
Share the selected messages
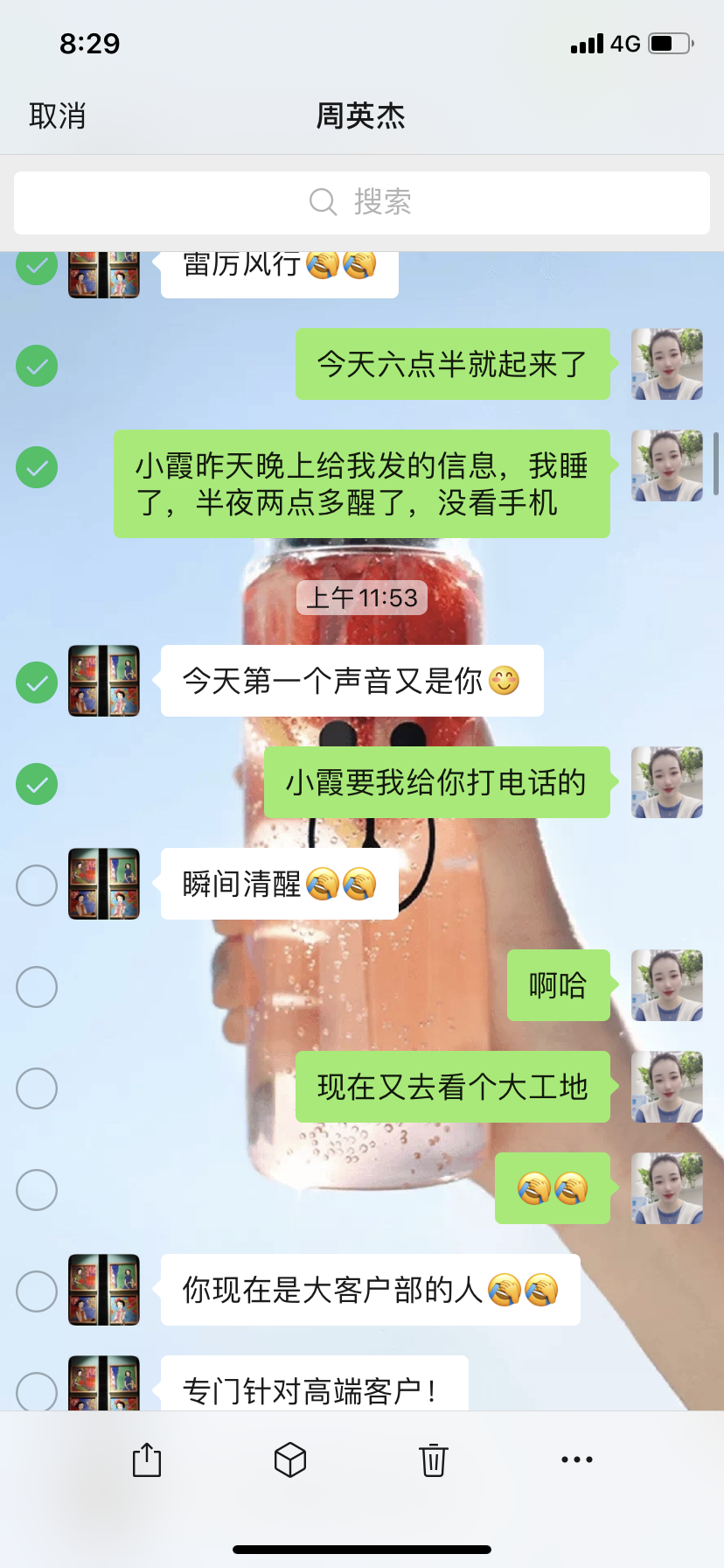point(147,1459)
